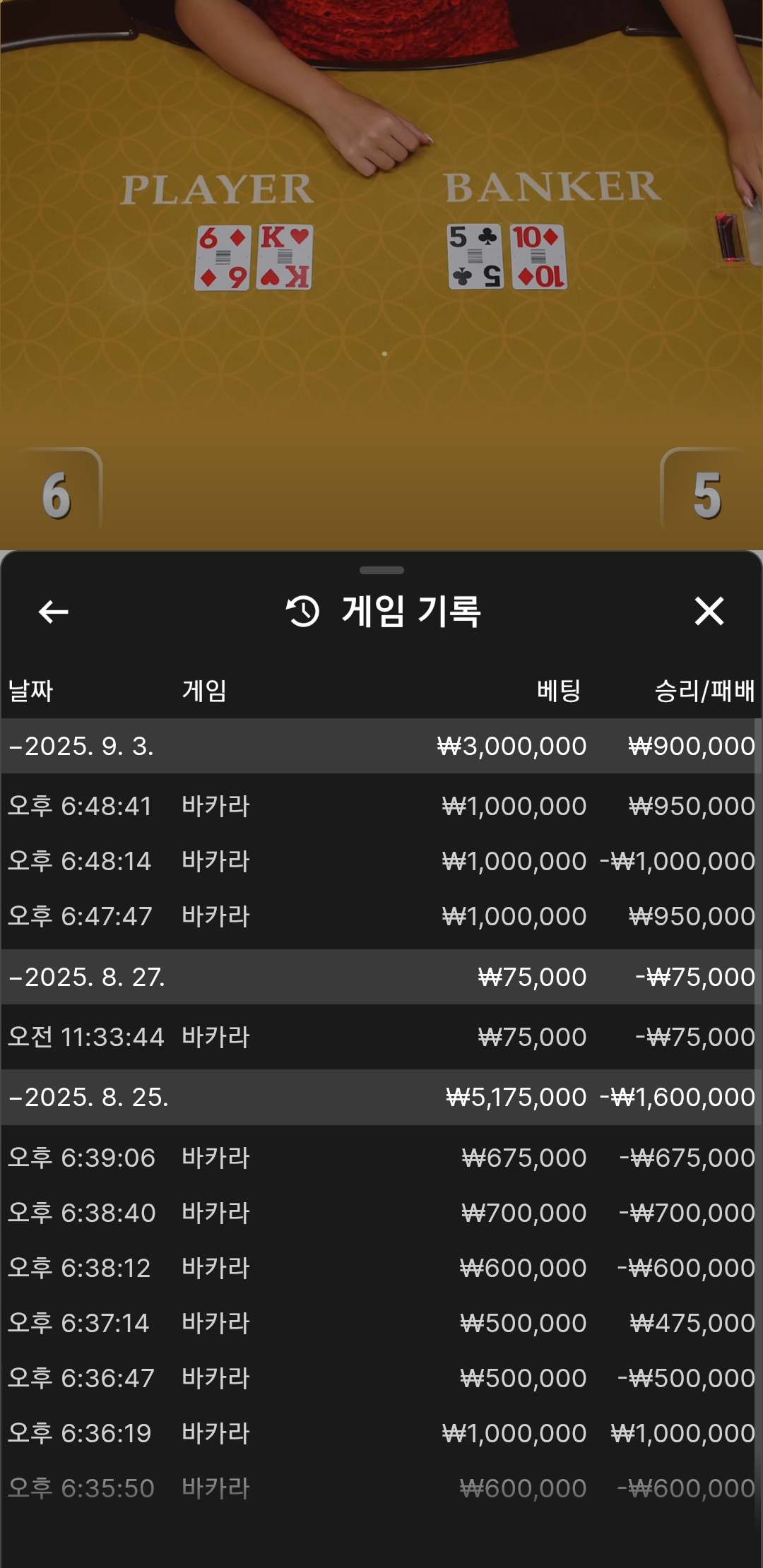
Task: Collapse the 2025. 8. 27. date group
Action: coord(379,977)
